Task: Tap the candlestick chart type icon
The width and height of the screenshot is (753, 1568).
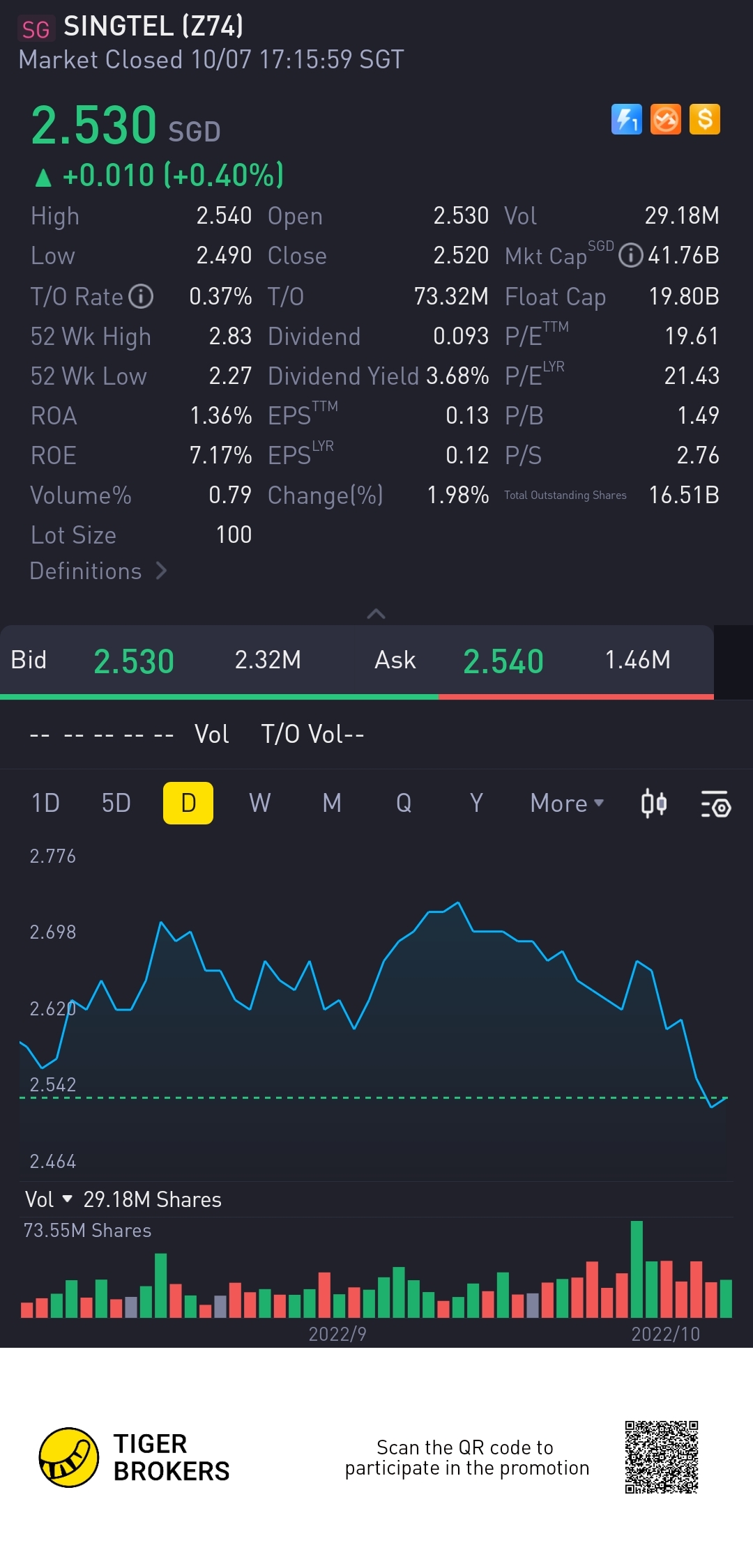Action: click(x=653, y=804)
